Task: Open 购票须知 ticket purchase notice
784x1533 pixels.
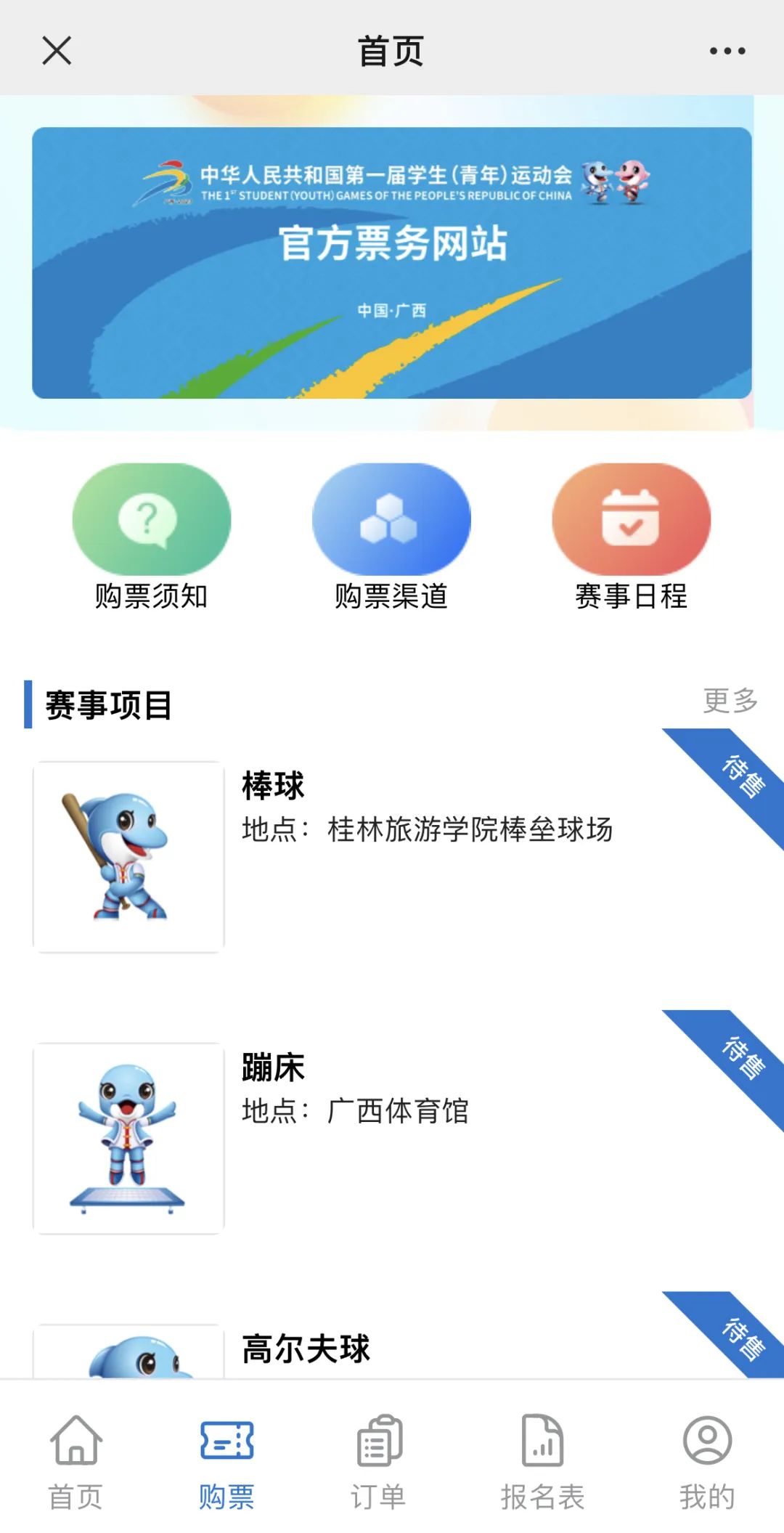Action: (151, 537)
